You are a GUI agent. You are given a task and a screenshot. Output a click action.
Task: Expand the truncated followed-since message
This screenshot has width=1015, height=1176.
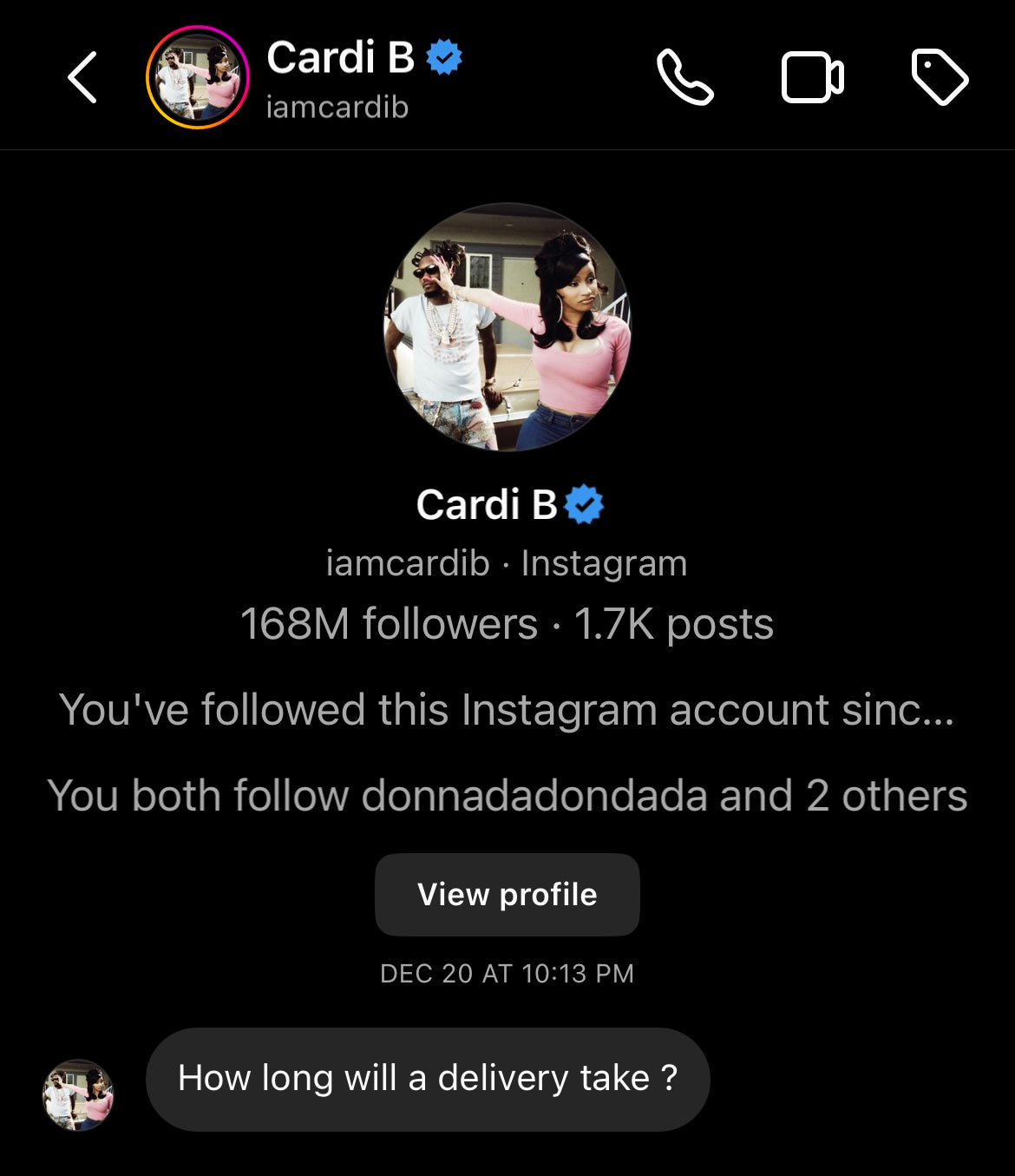pyautogui.click(x=507, y=708)
